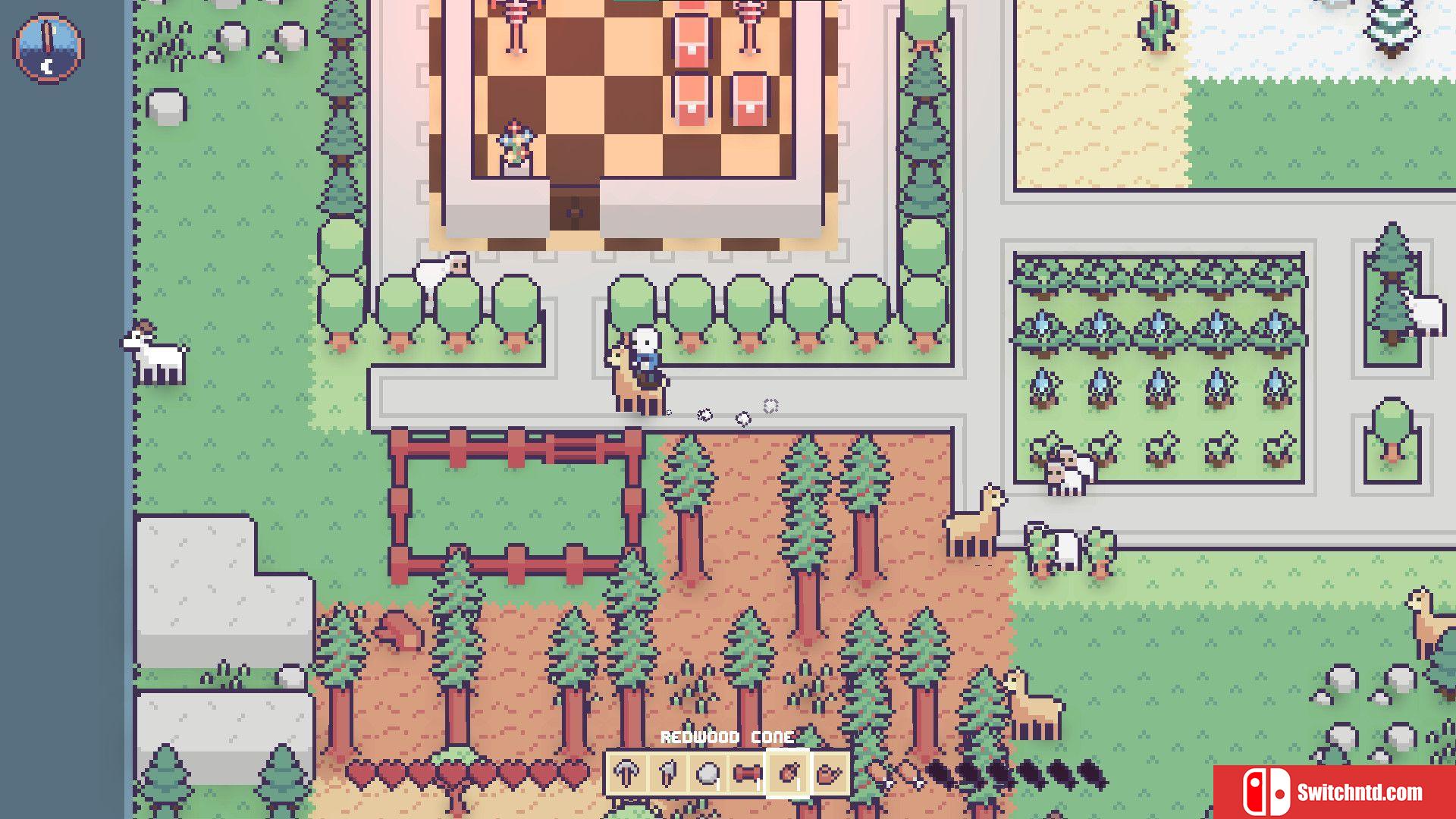Choose the stone item slot

click(x=708, y=773)
